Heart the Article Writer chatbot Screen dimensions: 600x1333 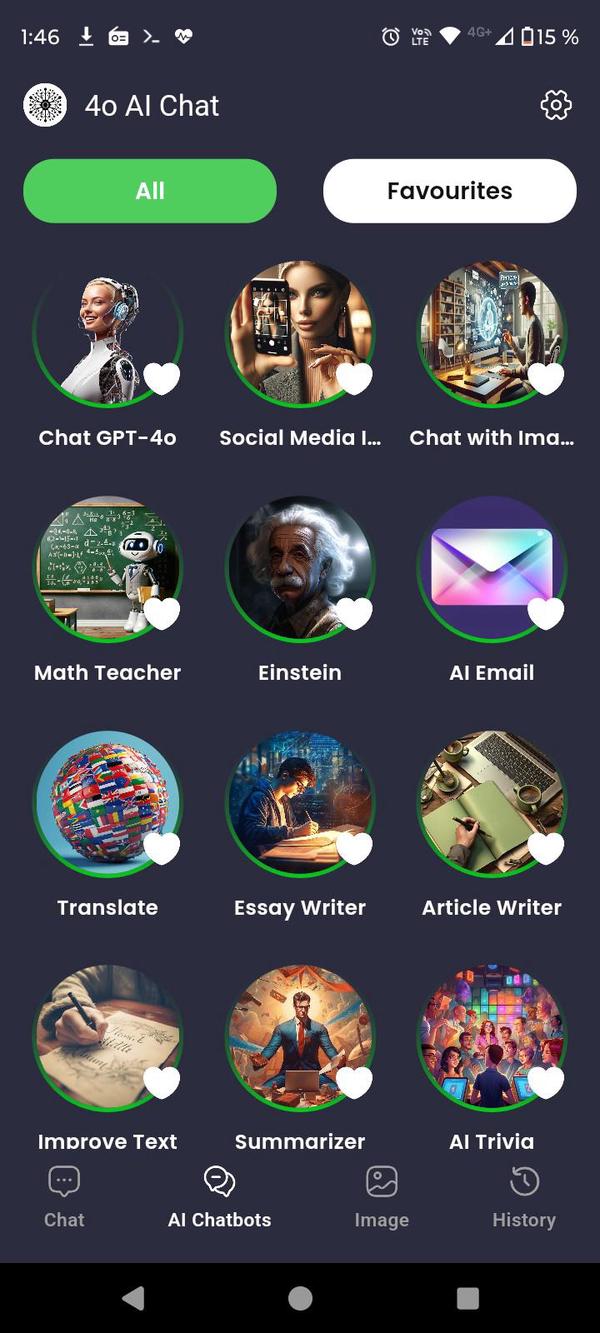pyautogui.click(x=546, y=848)
